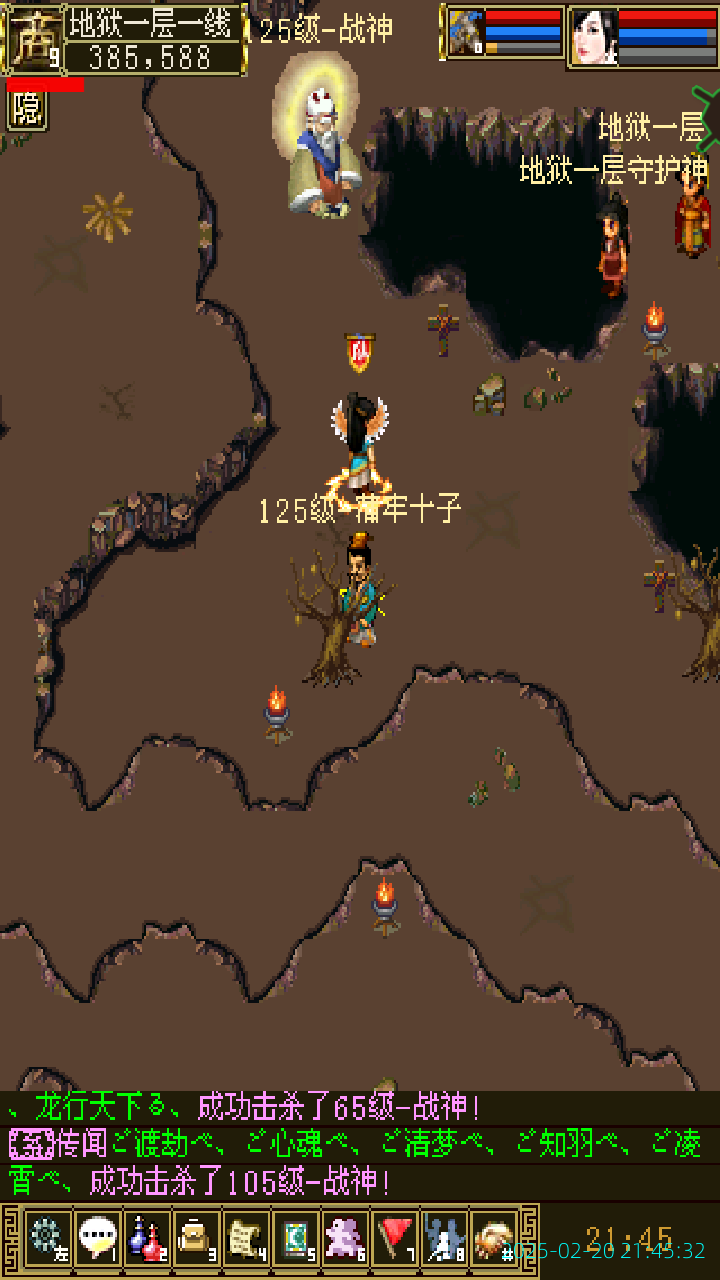Open the team figures shortcut
This screenshot has height=1280, width=720.
pyautogui.click(x=444, y=1239)
